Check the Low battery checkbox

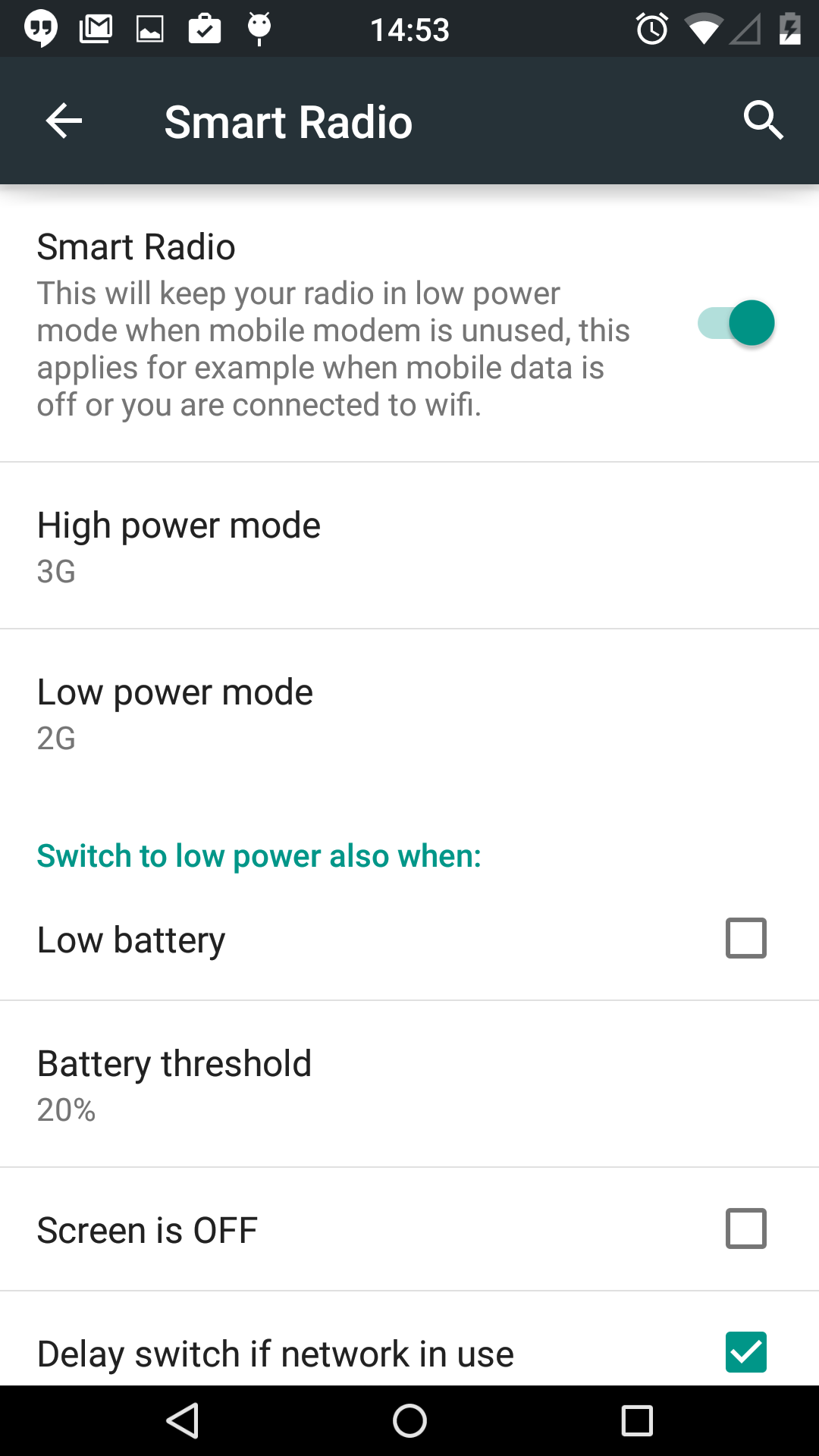pos(745,938)
